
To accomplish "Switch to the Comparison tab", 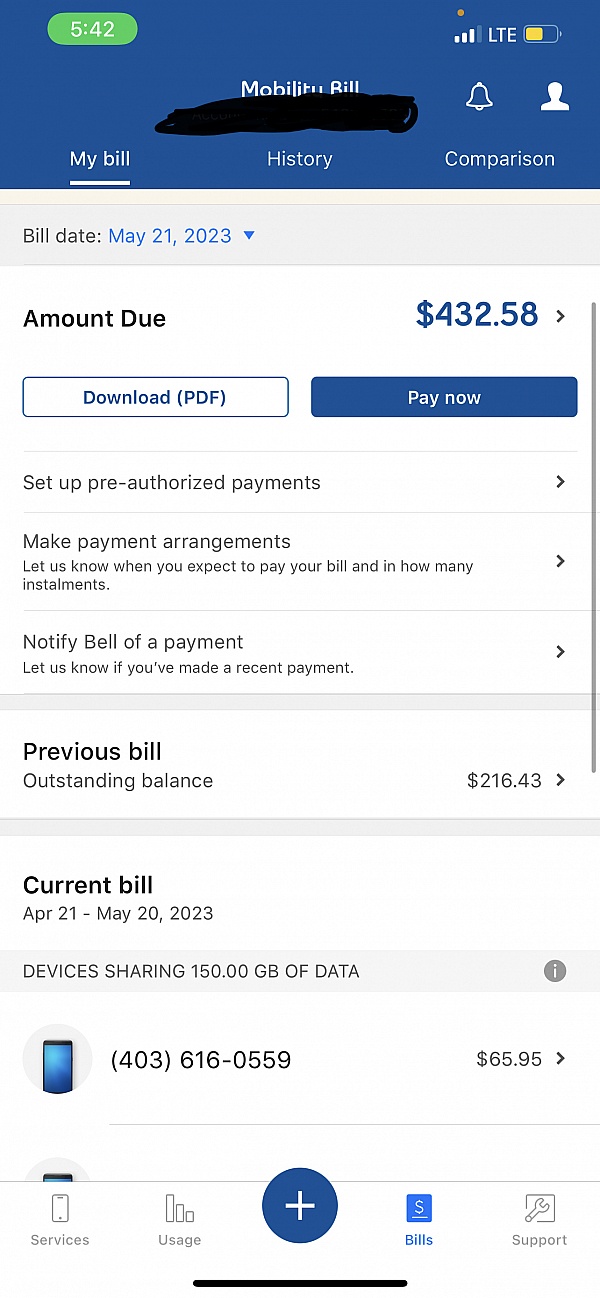I will pyautogui.click(x=499, y=159).
